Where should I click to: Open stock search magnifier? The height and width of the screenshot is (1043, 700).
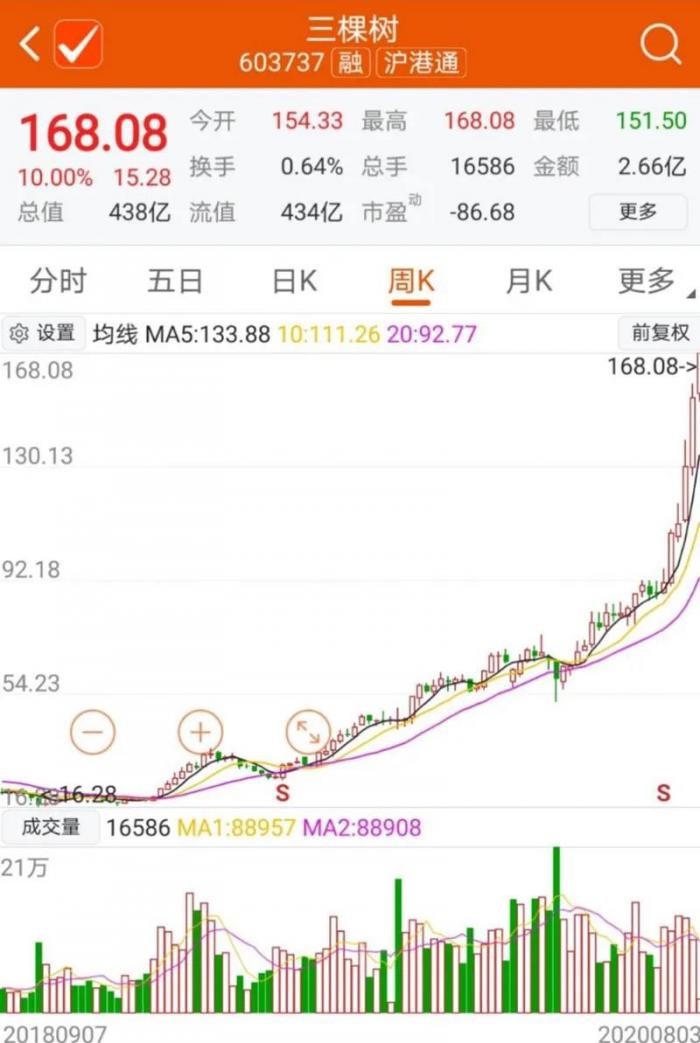point(660,44)
